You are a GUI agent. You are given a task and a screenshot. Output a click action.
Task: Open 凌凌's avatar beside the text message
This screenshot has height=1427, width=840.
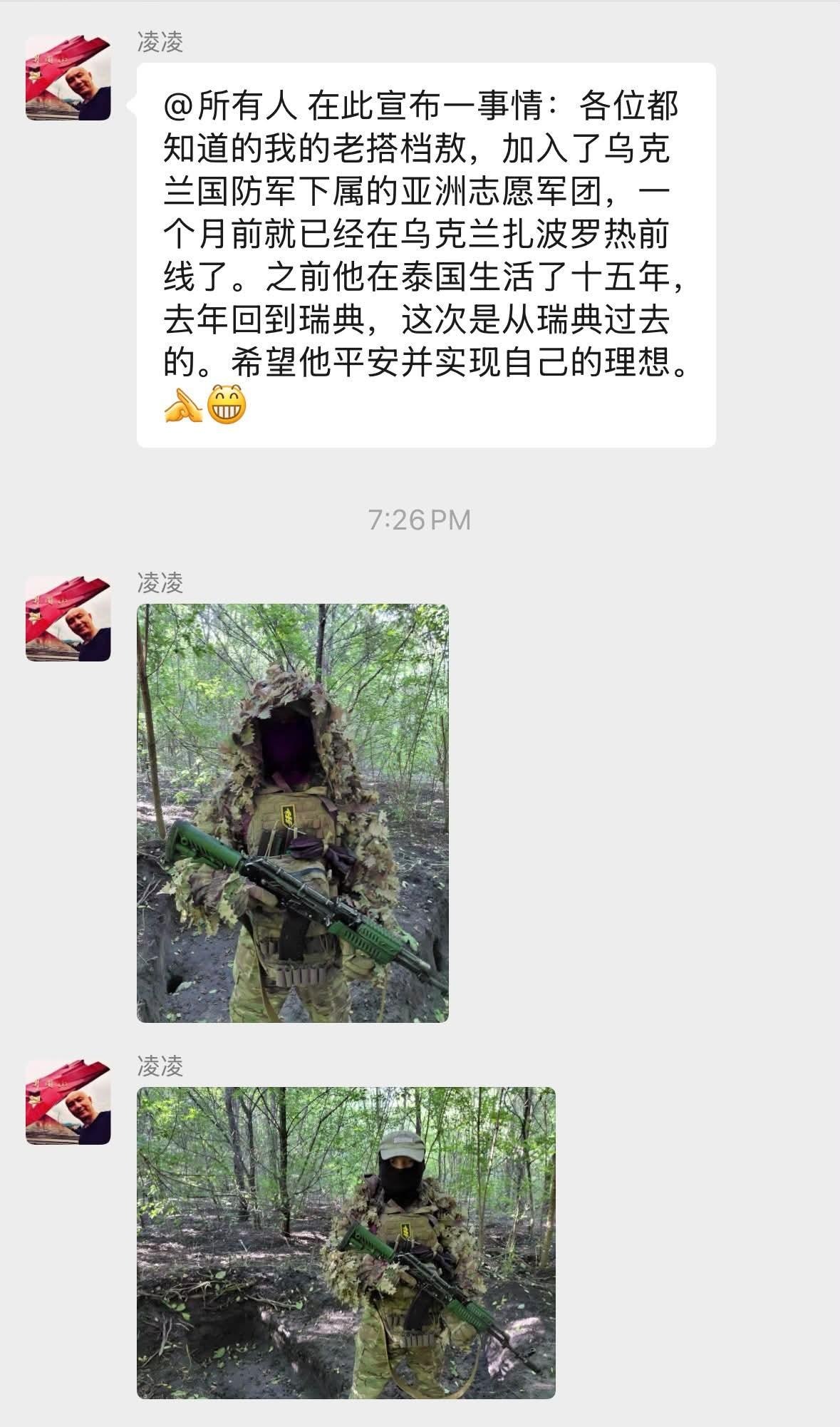point(68,78)
